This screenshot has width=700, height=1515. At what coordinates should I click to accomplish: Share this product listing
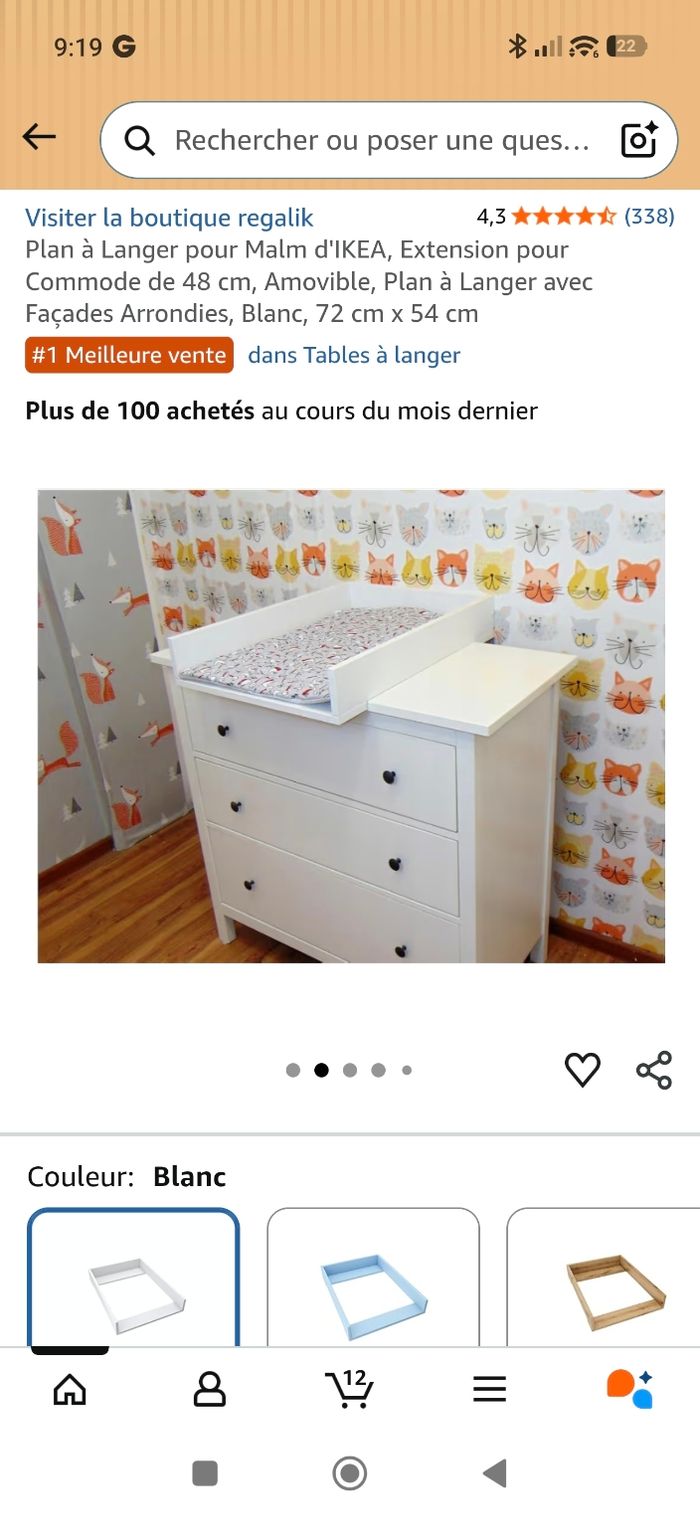click(654, 1070)
